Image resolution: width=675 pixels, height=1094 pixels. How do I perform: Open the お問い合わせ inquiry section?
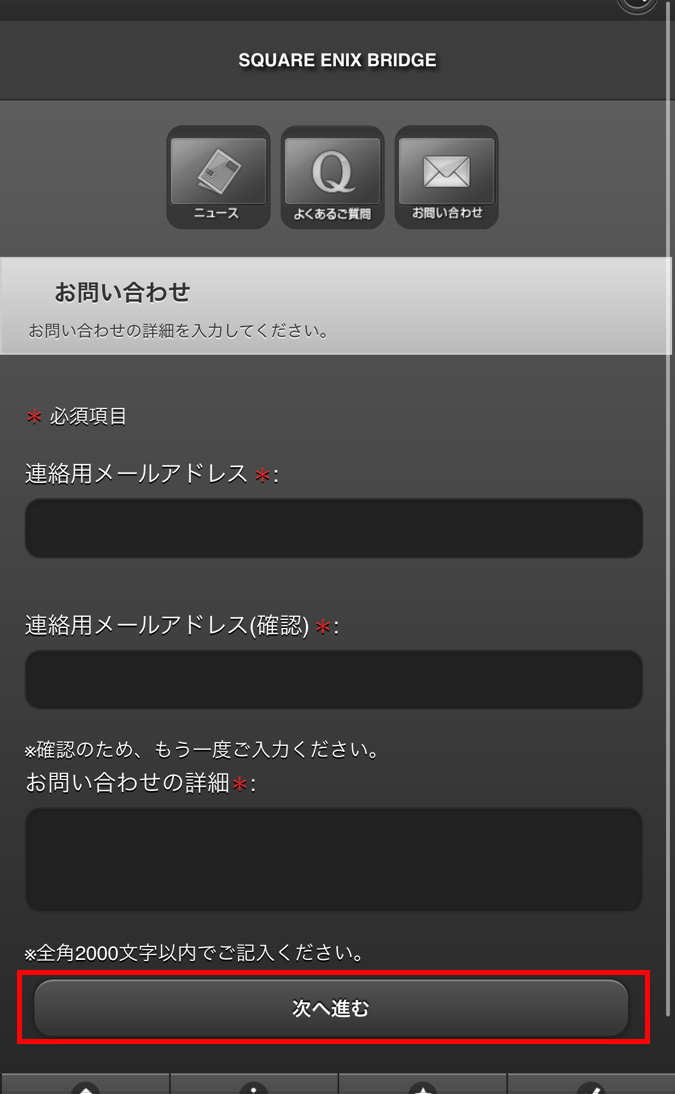tap(447, 177)
